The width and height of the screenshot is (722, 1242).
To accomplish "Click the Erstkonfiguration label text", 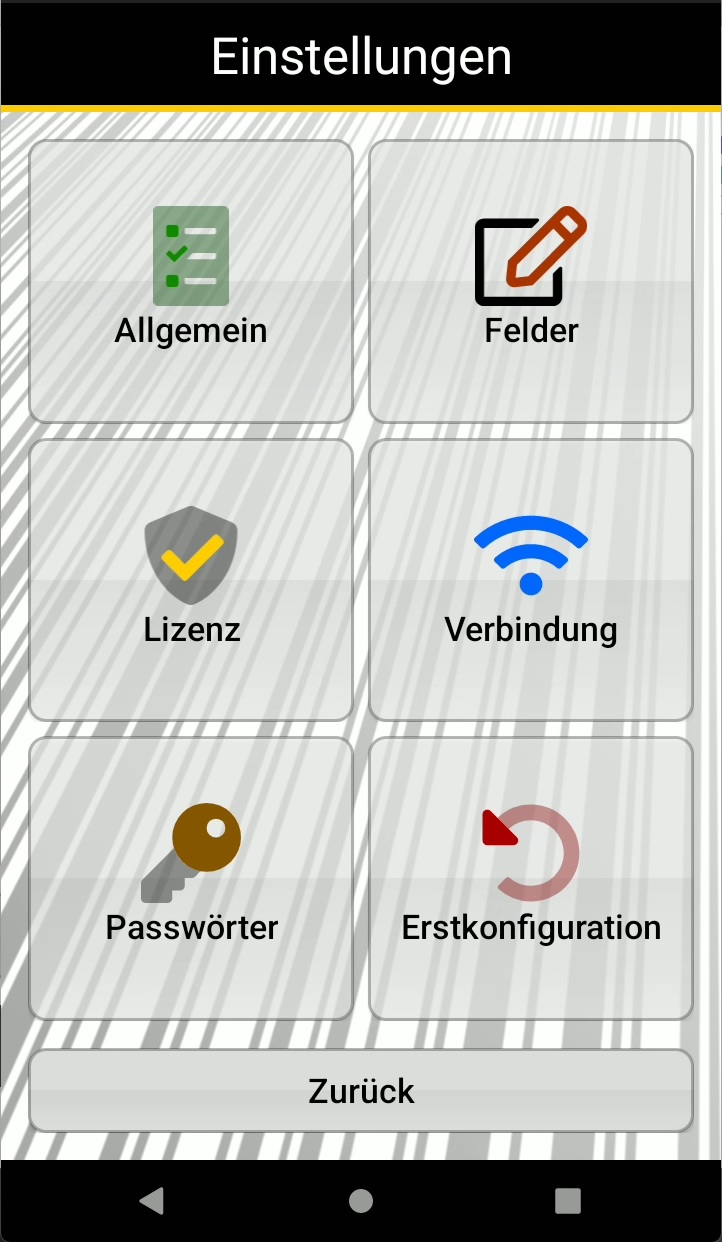I will (530, 927).
